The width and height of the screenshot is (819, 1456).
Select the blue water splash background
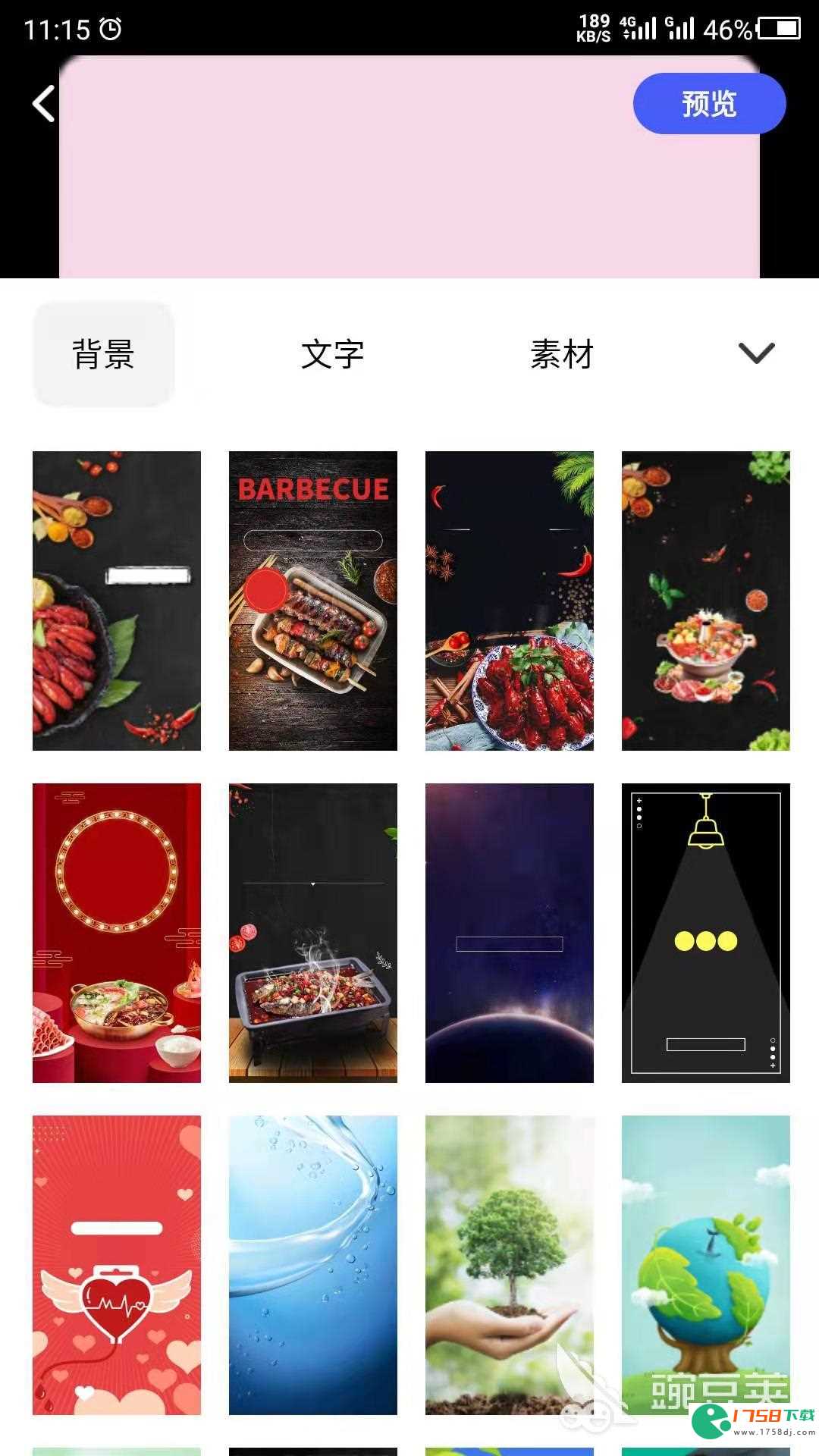point(312,1264)
